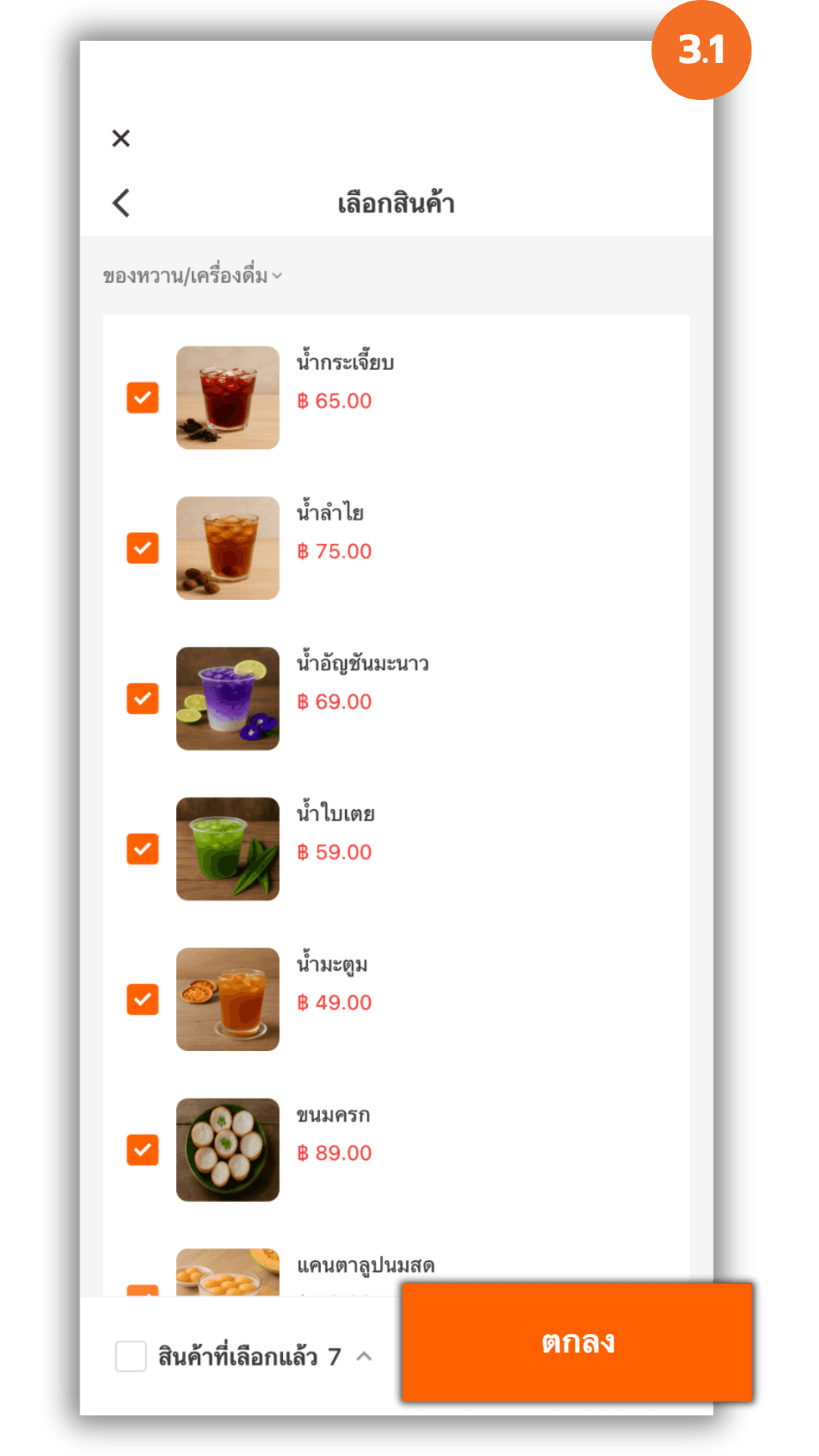Confirm selection with the ตกลง button
This screenshot has width=819, height=1456.
[577, 1342]
